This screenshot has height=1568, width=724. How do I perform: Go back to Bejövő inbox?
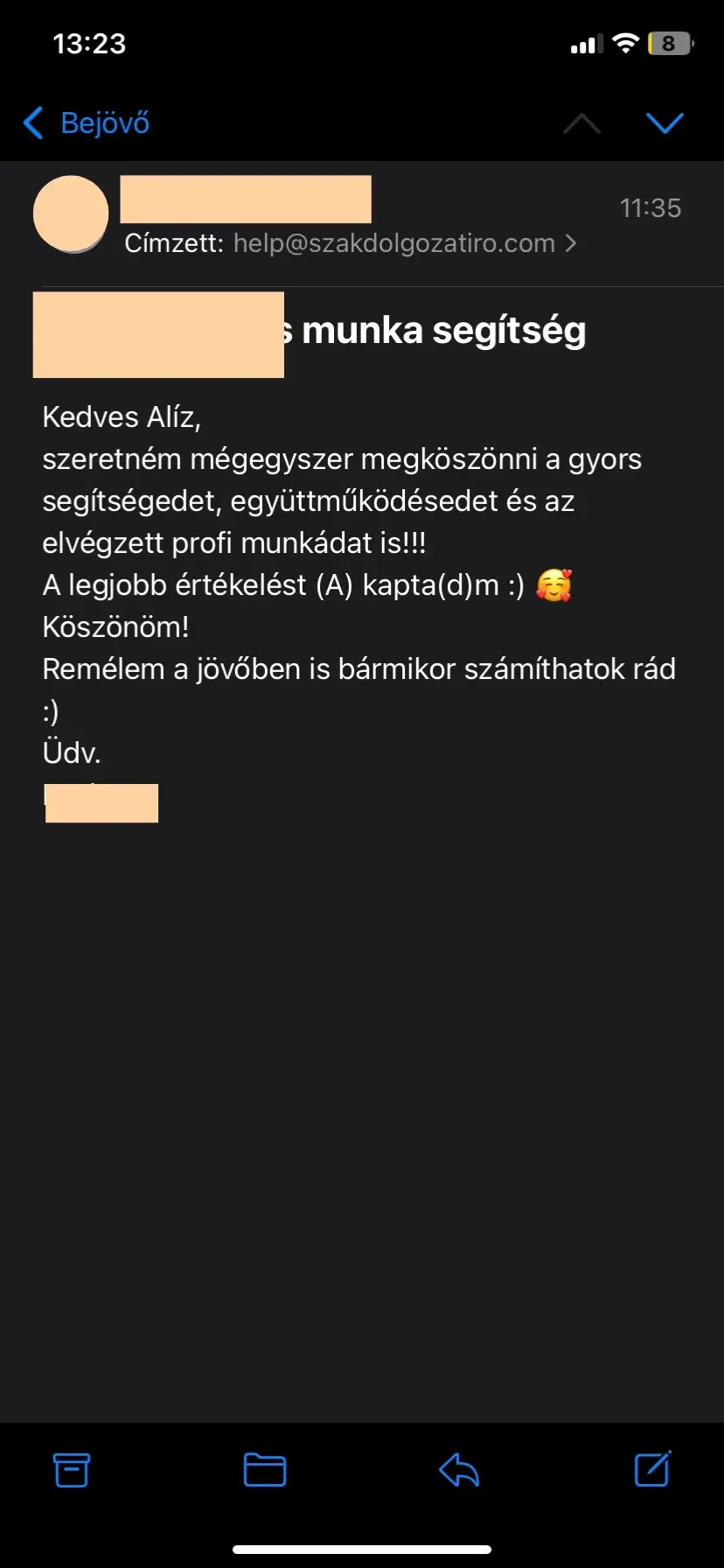click(87, 123)
